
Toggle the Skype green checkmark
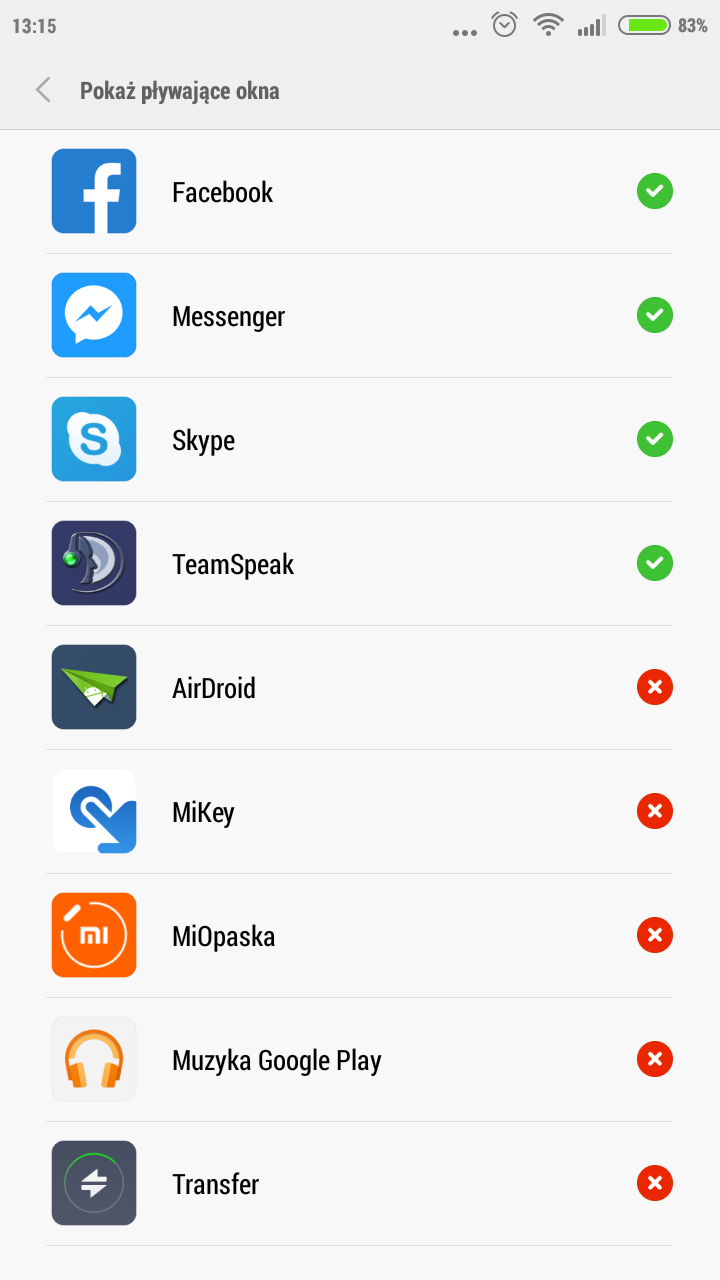coord(654,439)
